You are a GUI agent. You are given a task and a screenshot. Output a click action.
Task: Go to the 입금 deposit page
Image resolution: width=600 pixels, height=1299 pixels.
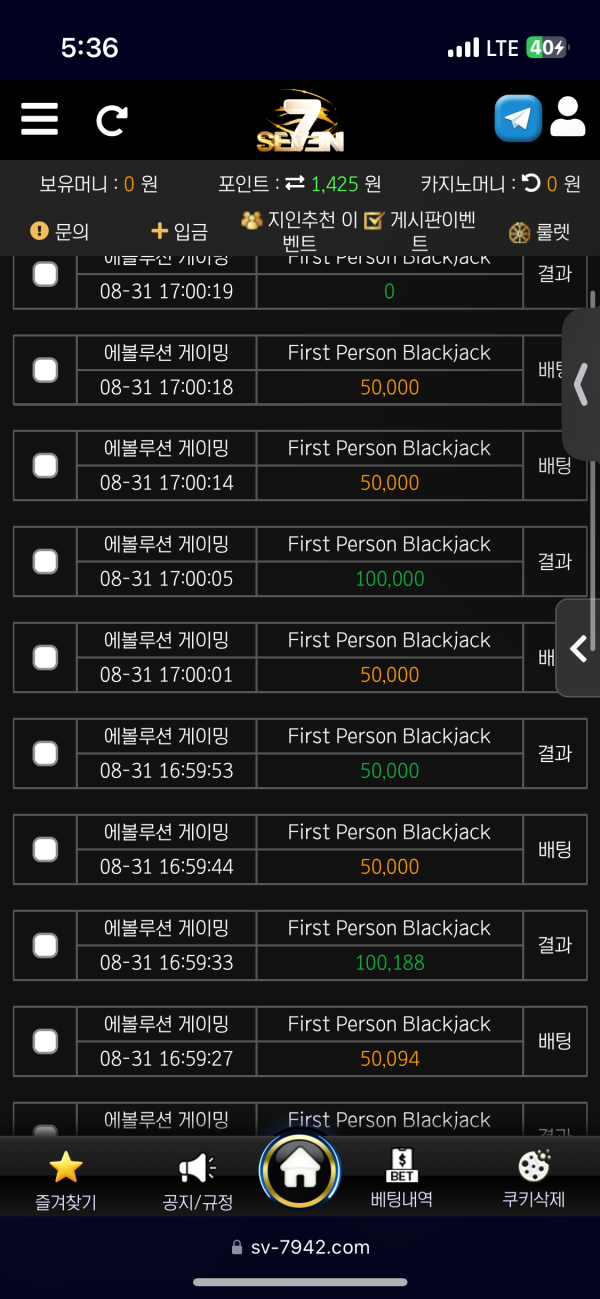click(179, 232)
